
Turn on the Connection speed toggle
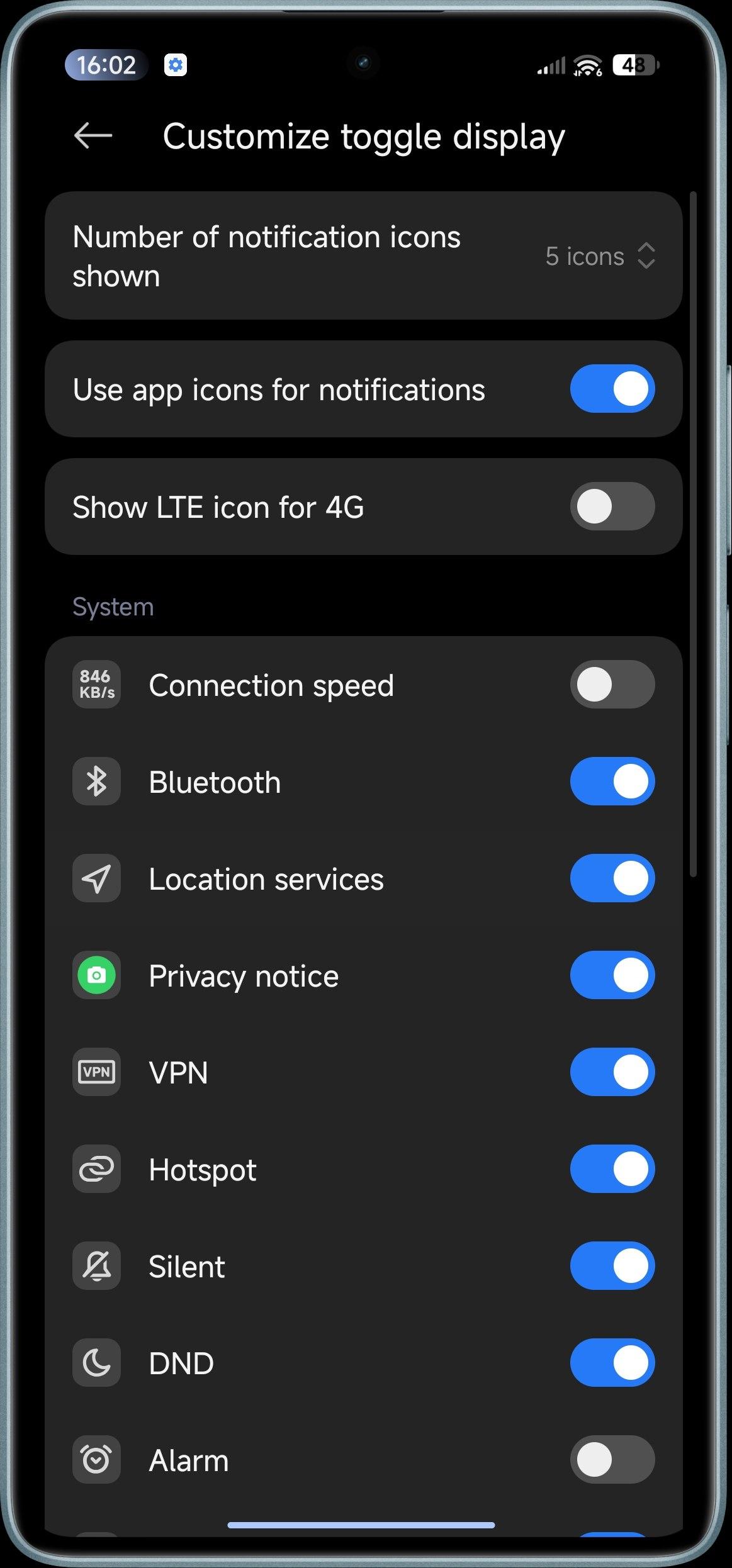point(612,685)
